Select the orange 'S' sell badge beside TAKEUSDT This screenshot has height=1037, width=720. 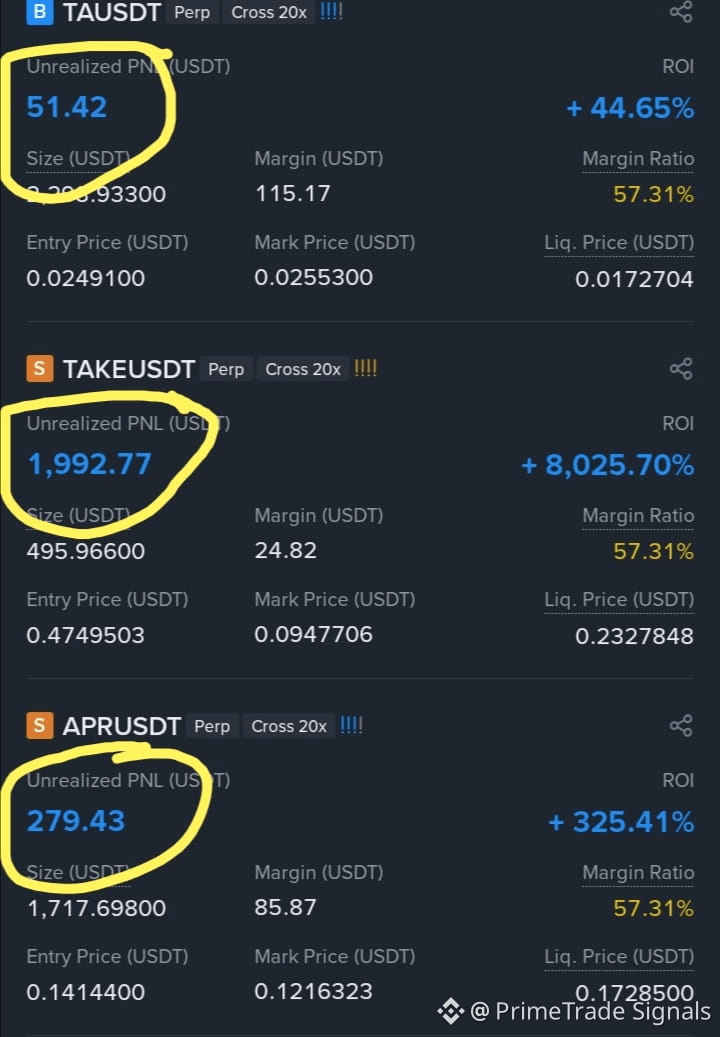(37, 368)
